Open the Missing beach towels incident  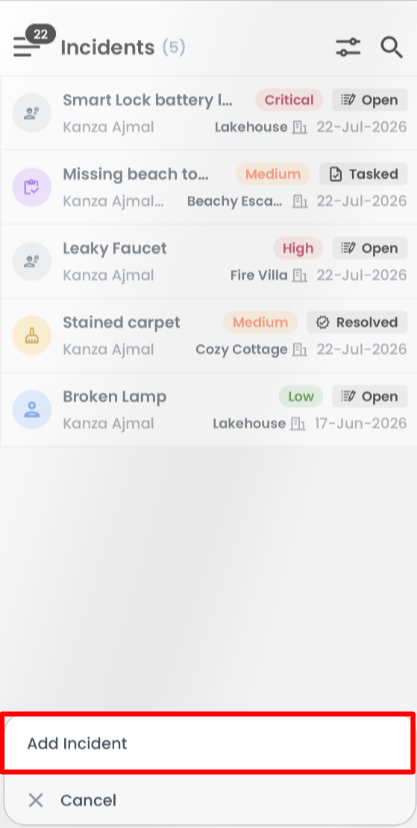(208, 187)
